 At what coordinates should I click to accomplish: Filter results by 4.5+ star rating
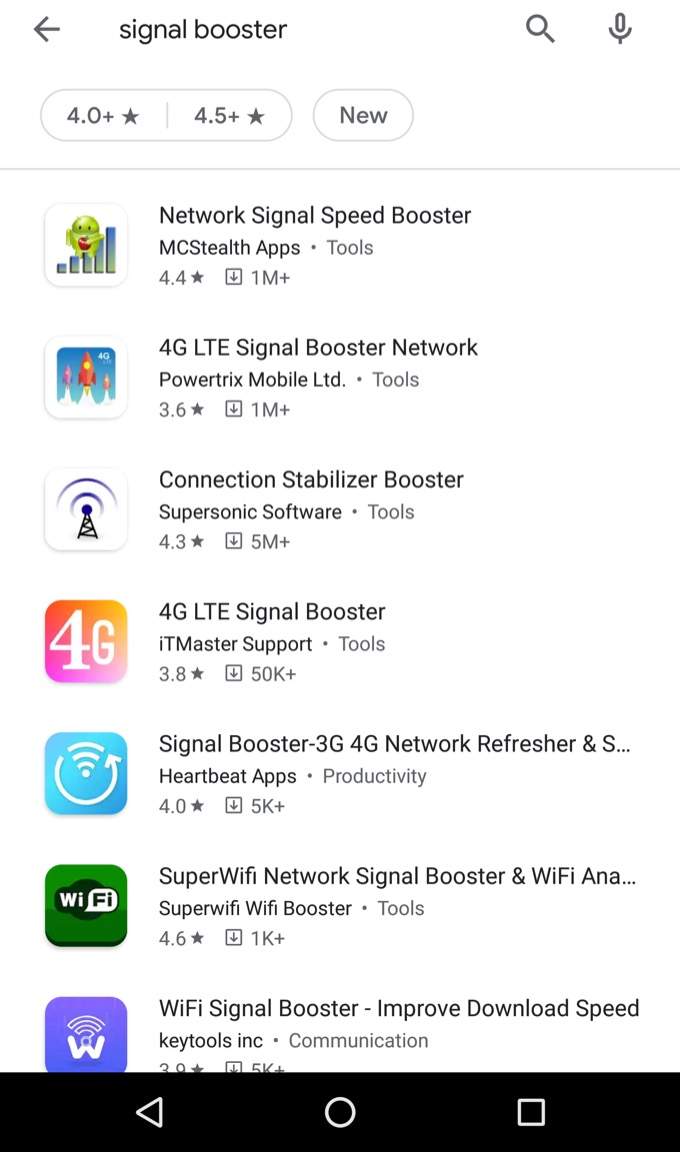tap(229, 116)
